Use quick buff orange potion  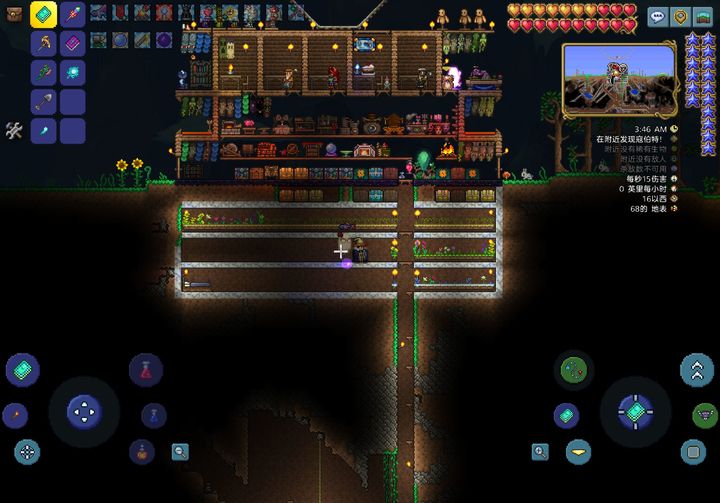pos(141,452)
